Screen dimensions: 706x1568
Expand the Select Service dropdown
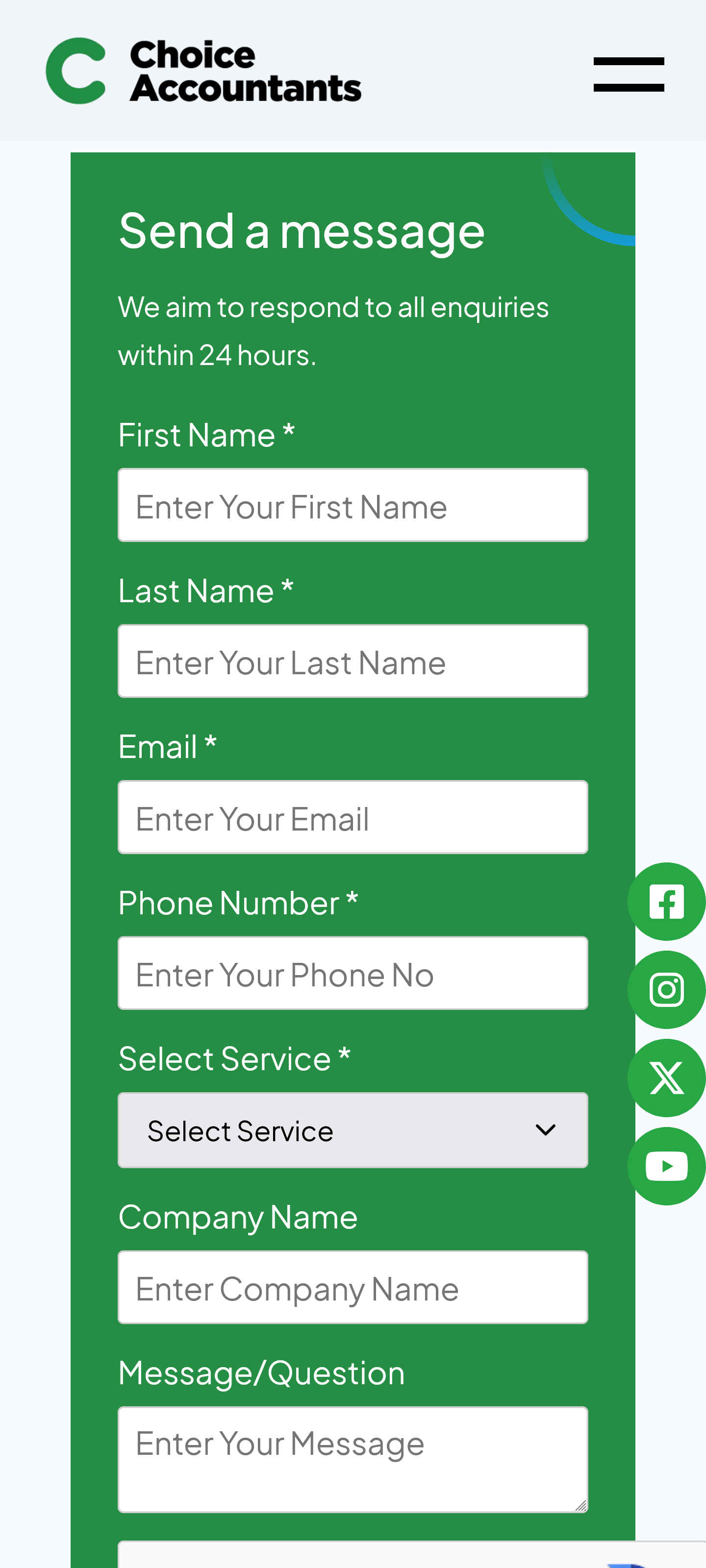point(353,1130)
